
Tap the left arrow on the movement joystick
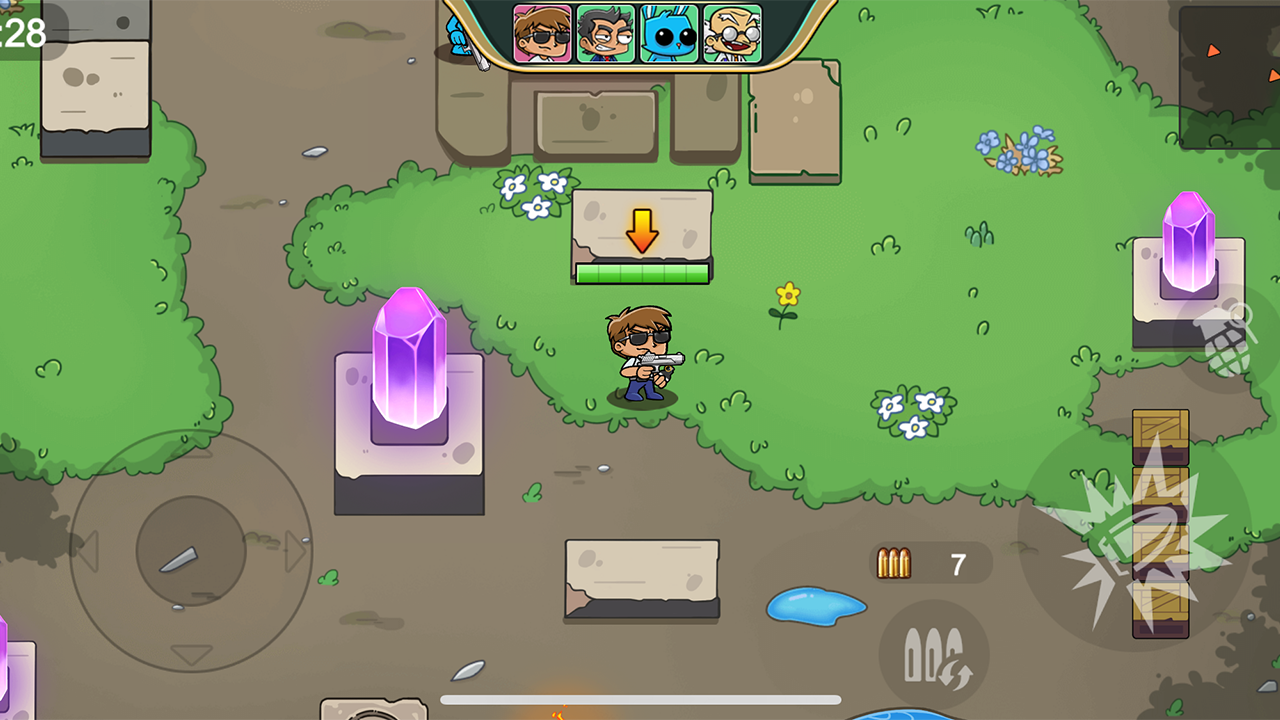(86, 551)
